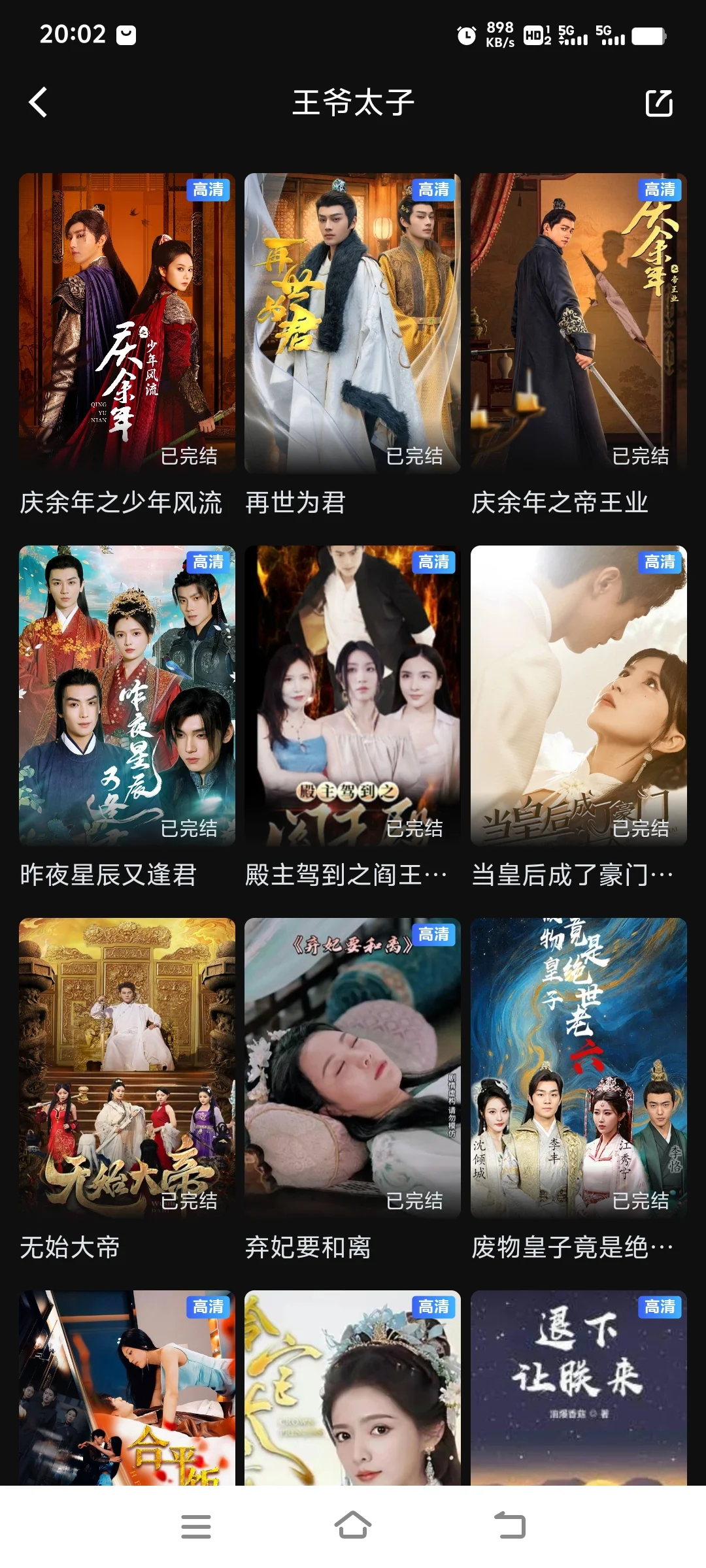Open 废物皇子竟是绝世老六

[579, 1068]
